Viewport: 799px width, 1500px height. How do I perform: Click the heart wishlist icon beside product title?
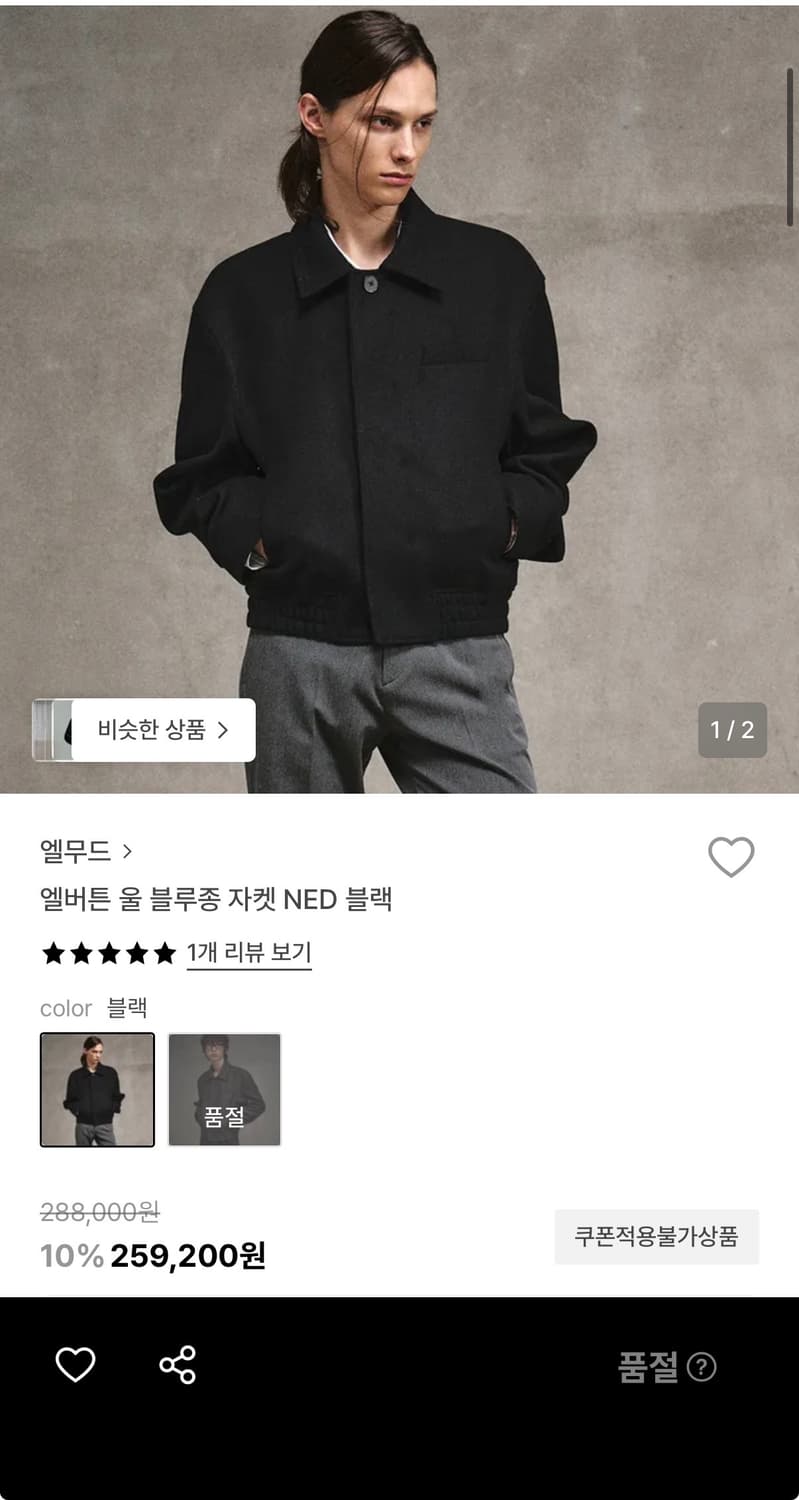tap(731, 857)
